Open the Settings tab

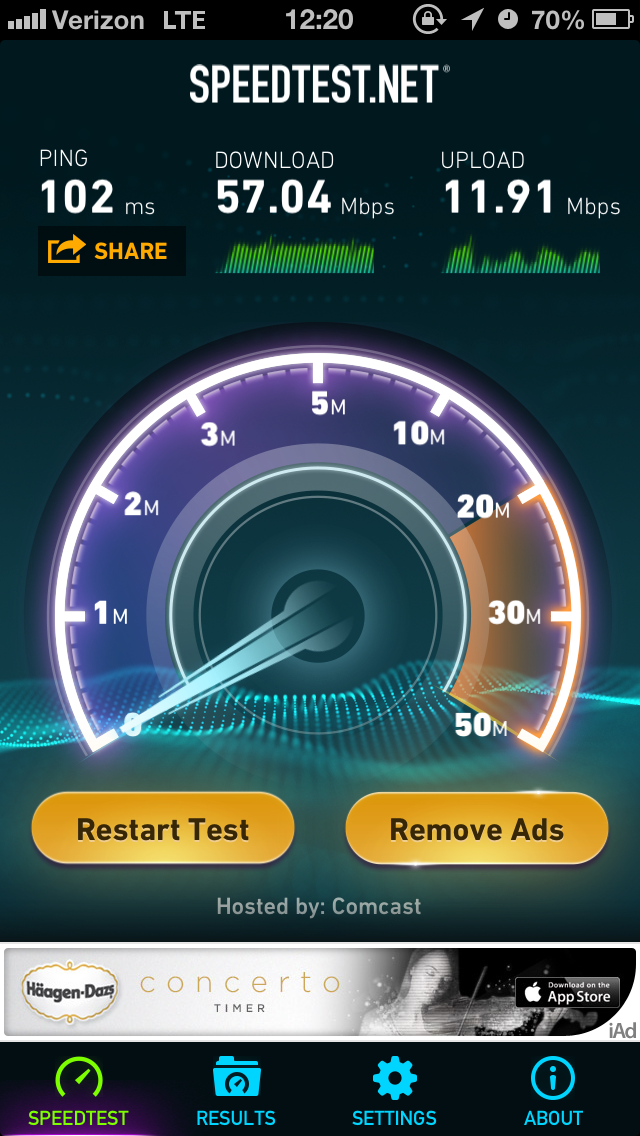[x=394, y=1092]
